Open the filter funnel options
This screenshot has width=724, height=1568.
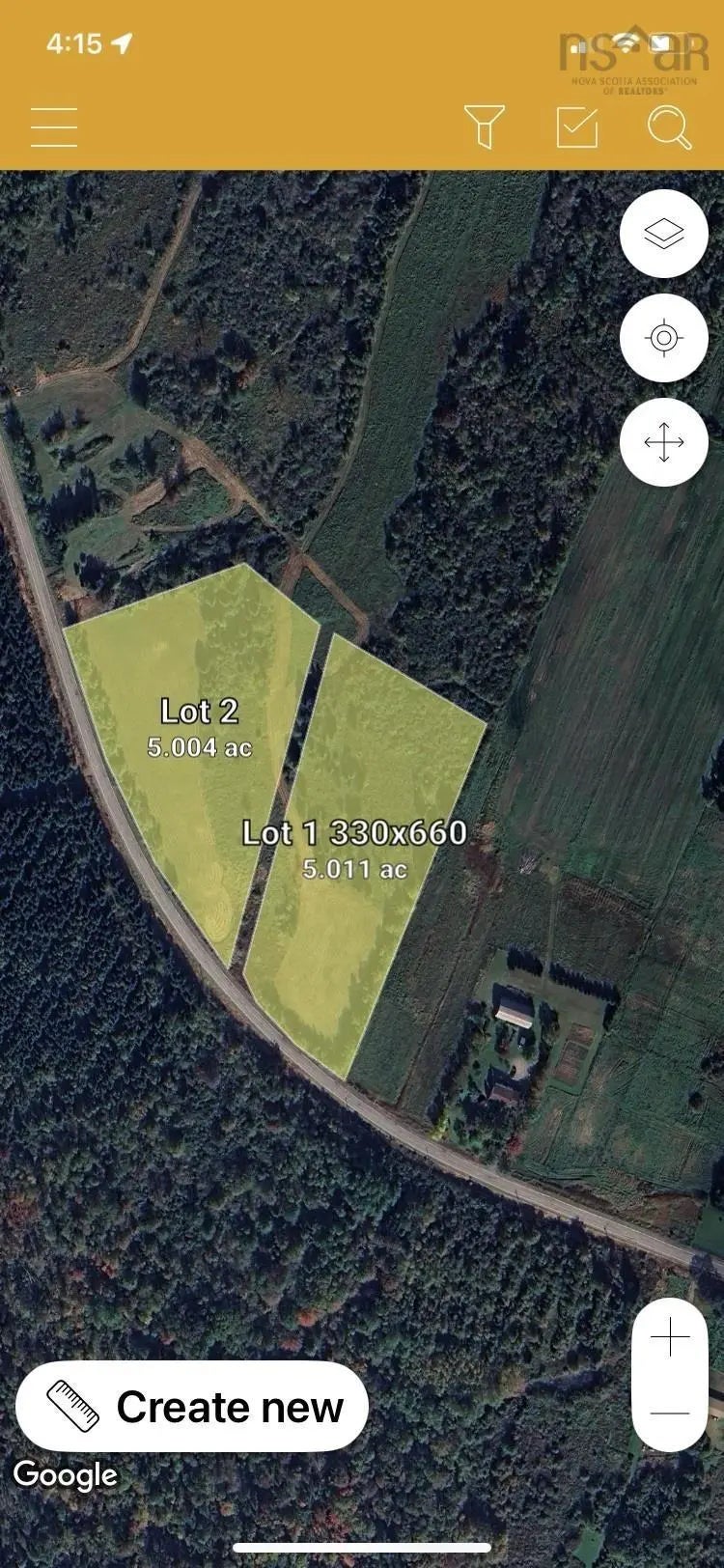point(484,126)
